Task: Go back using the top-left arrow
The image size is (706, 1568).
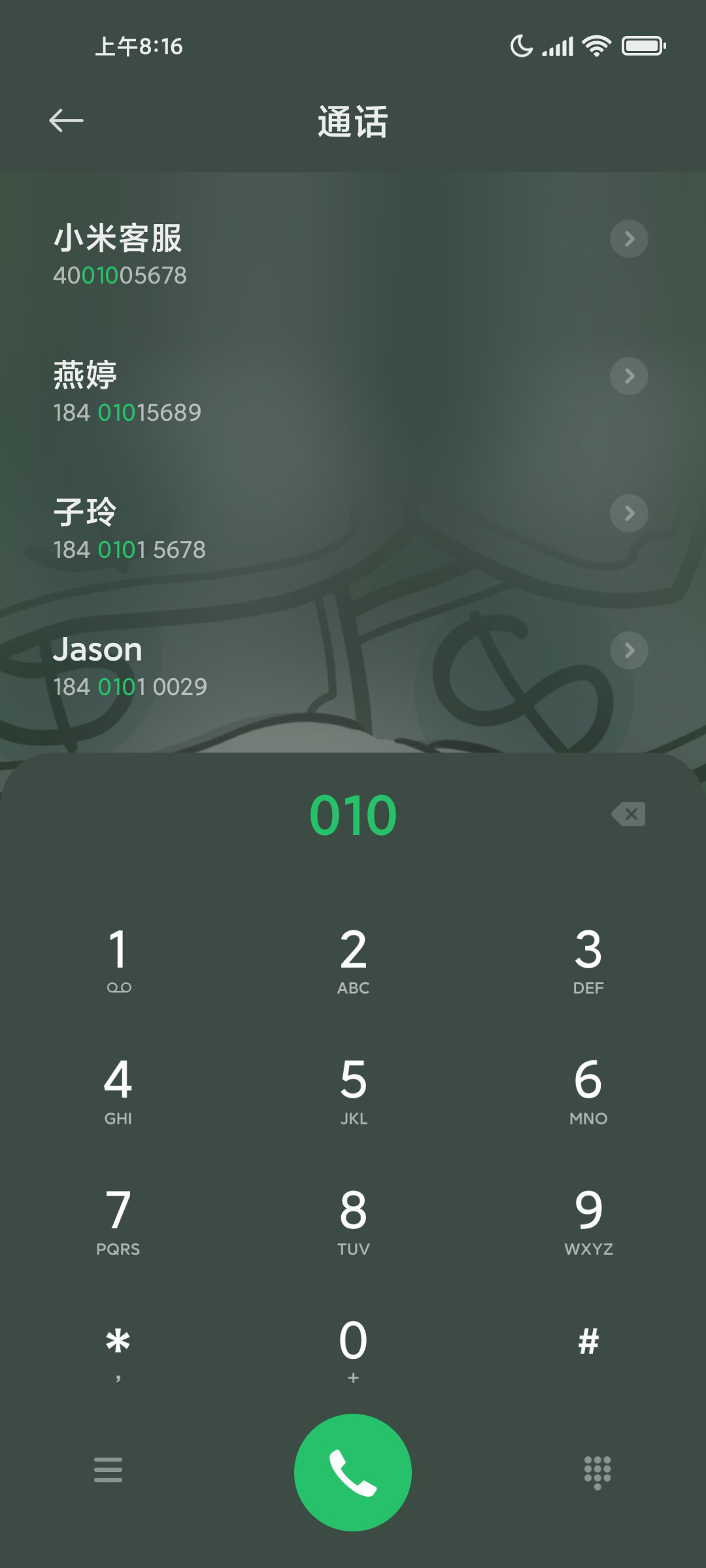Action: [x=66, y=121]
